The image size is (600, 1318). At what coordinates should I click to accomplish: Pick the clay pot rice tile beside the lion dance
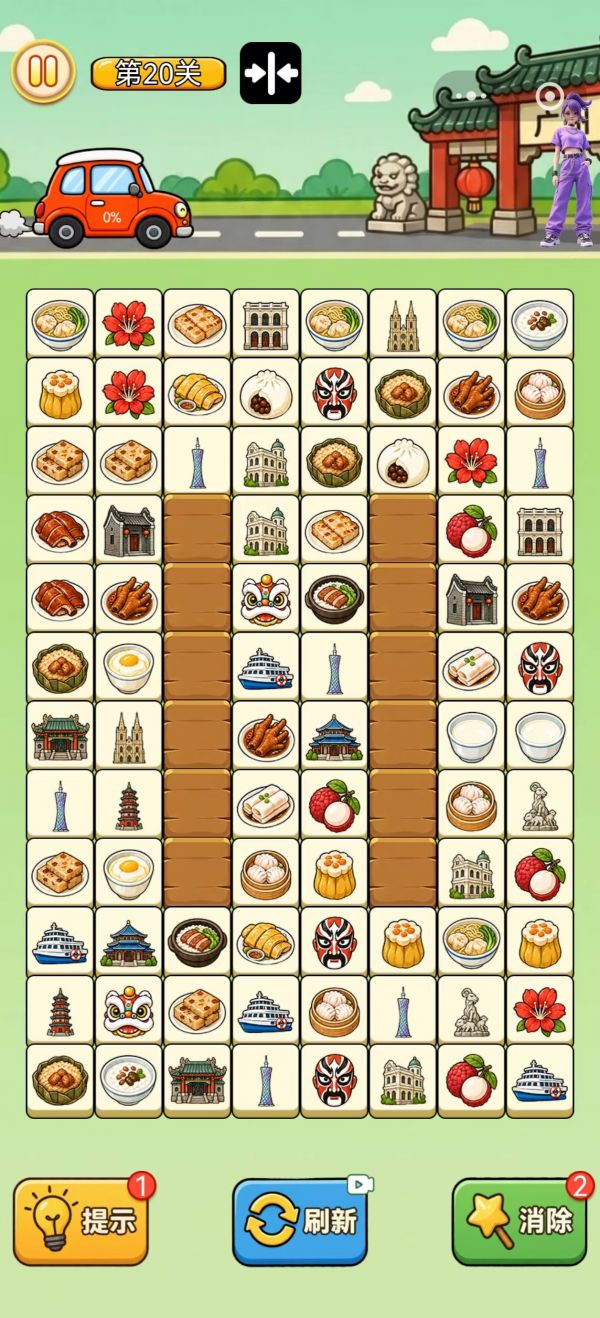tap(334, 598)
